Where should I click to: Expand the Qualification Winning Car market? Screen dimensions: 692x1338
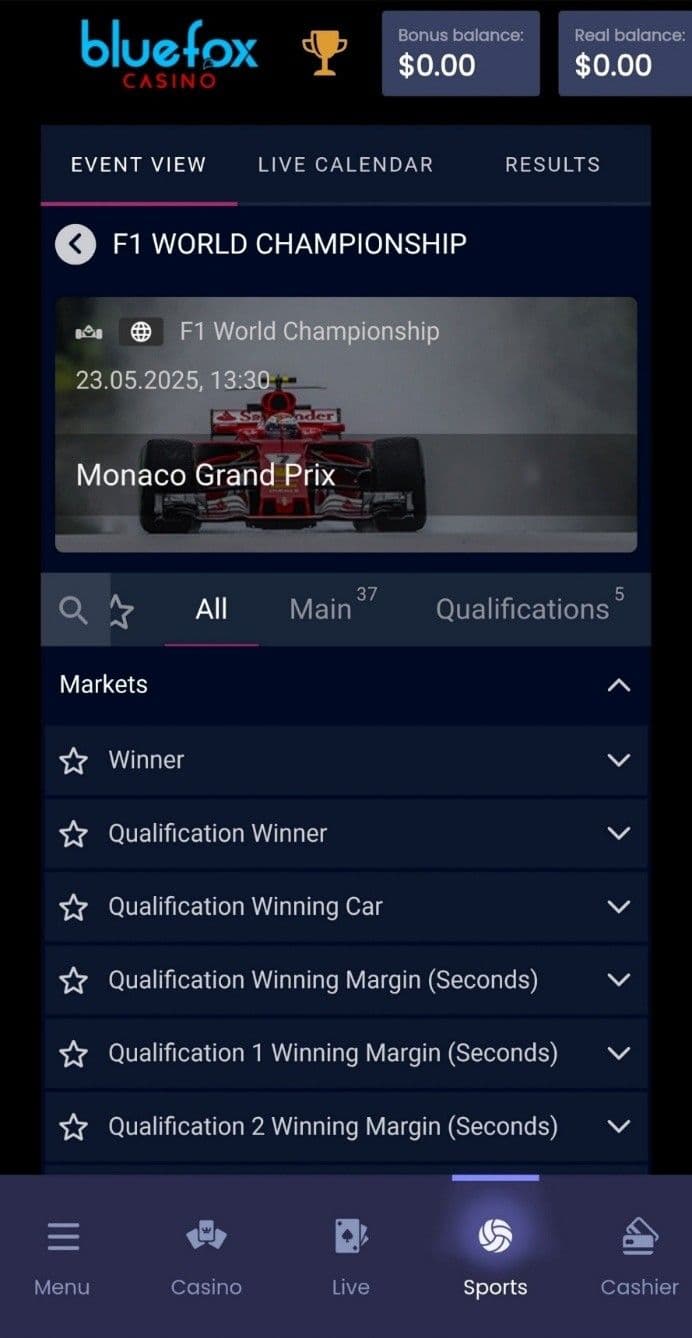point(619,907)
